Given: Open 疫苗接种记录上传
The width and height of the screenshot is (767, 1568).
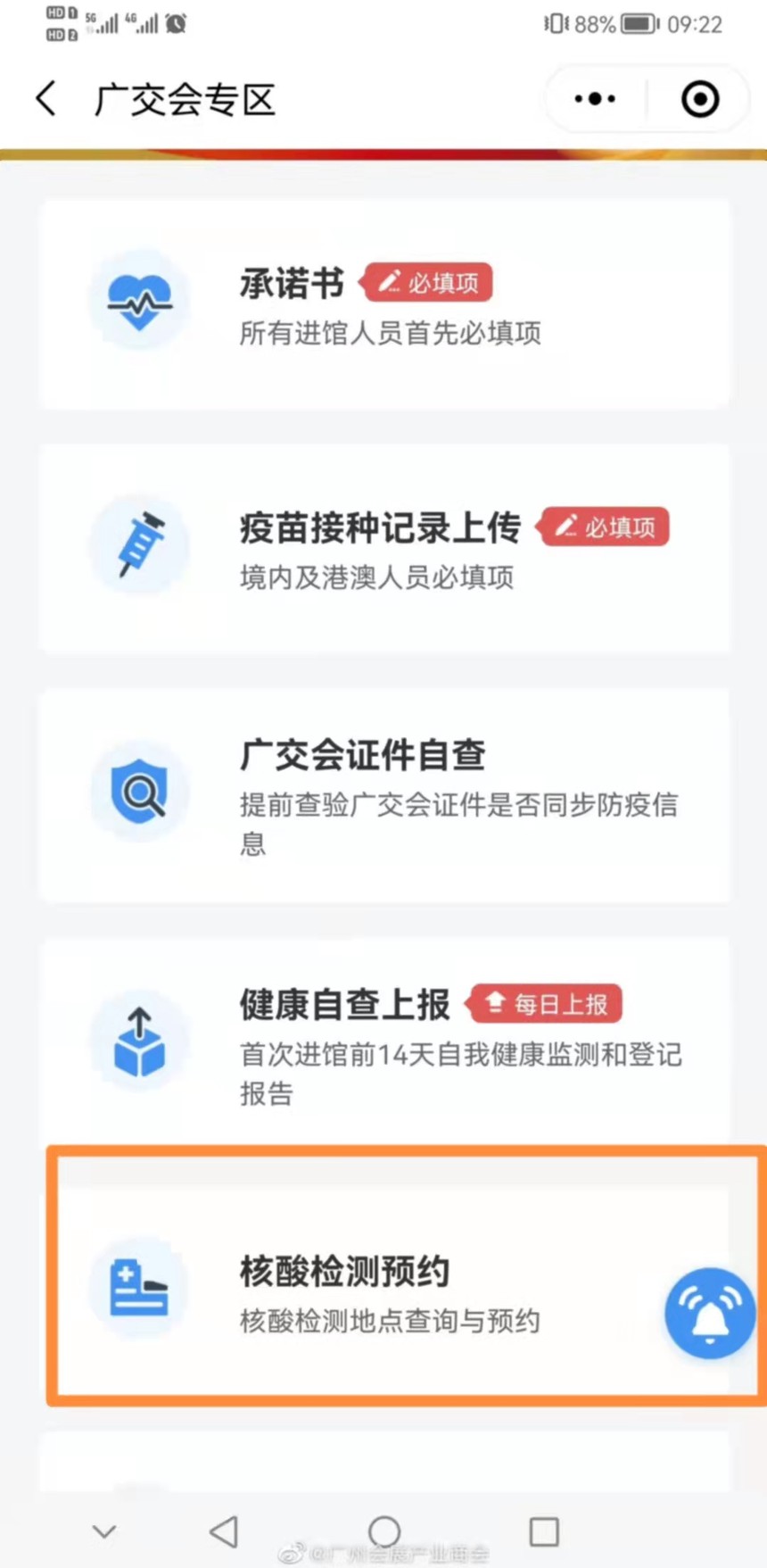Looking at the screenshot, I should pos(384,549).
